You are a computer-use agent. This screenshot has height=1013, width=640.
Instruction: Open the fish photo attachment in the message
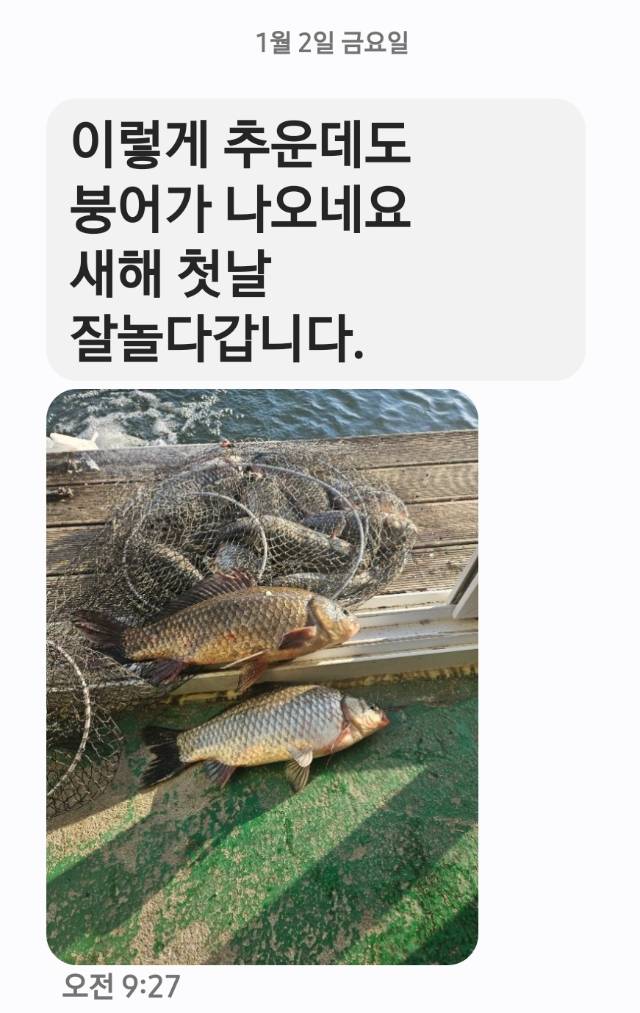[x=262, y=676]
